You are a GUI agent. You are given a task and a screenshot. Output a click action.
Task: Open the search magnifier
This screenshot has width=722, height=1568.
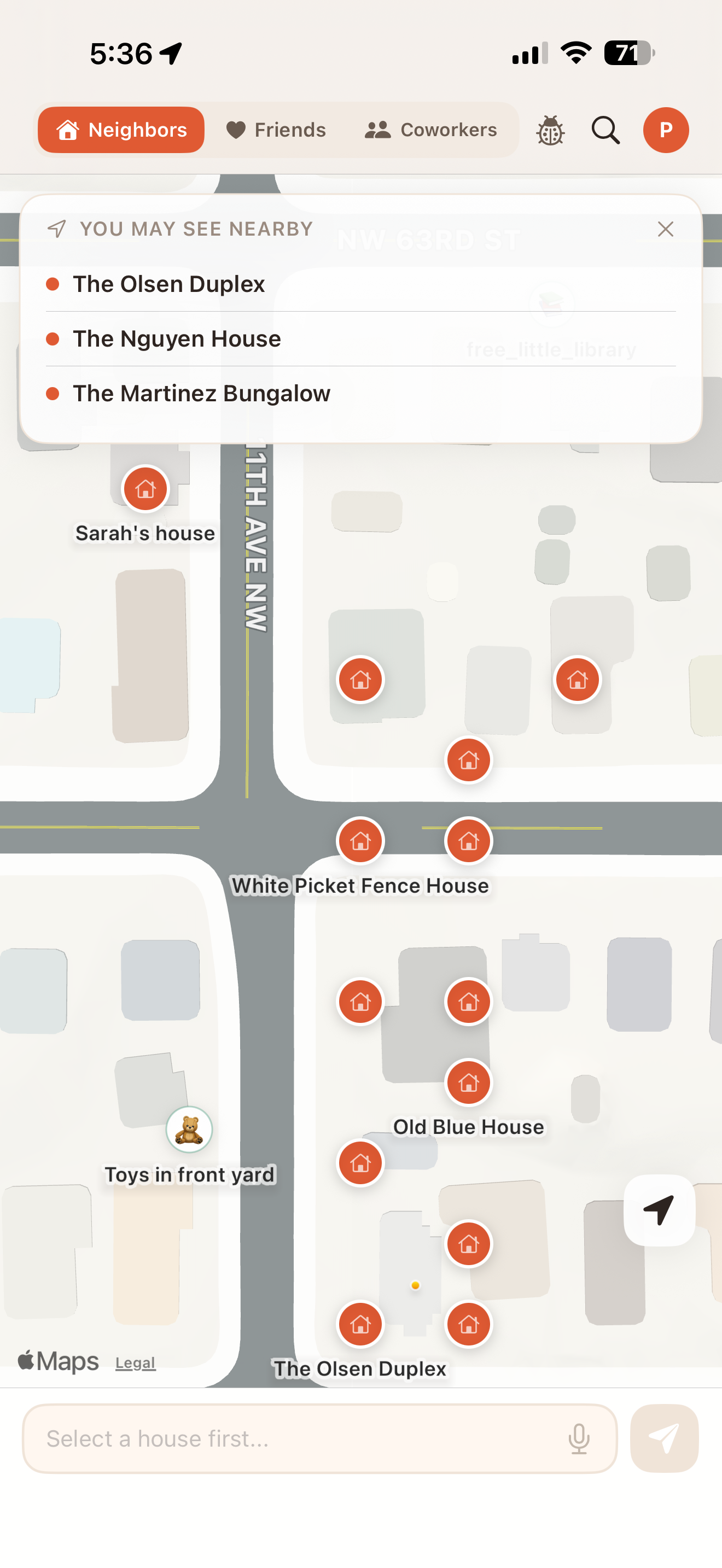coord(604,130)
